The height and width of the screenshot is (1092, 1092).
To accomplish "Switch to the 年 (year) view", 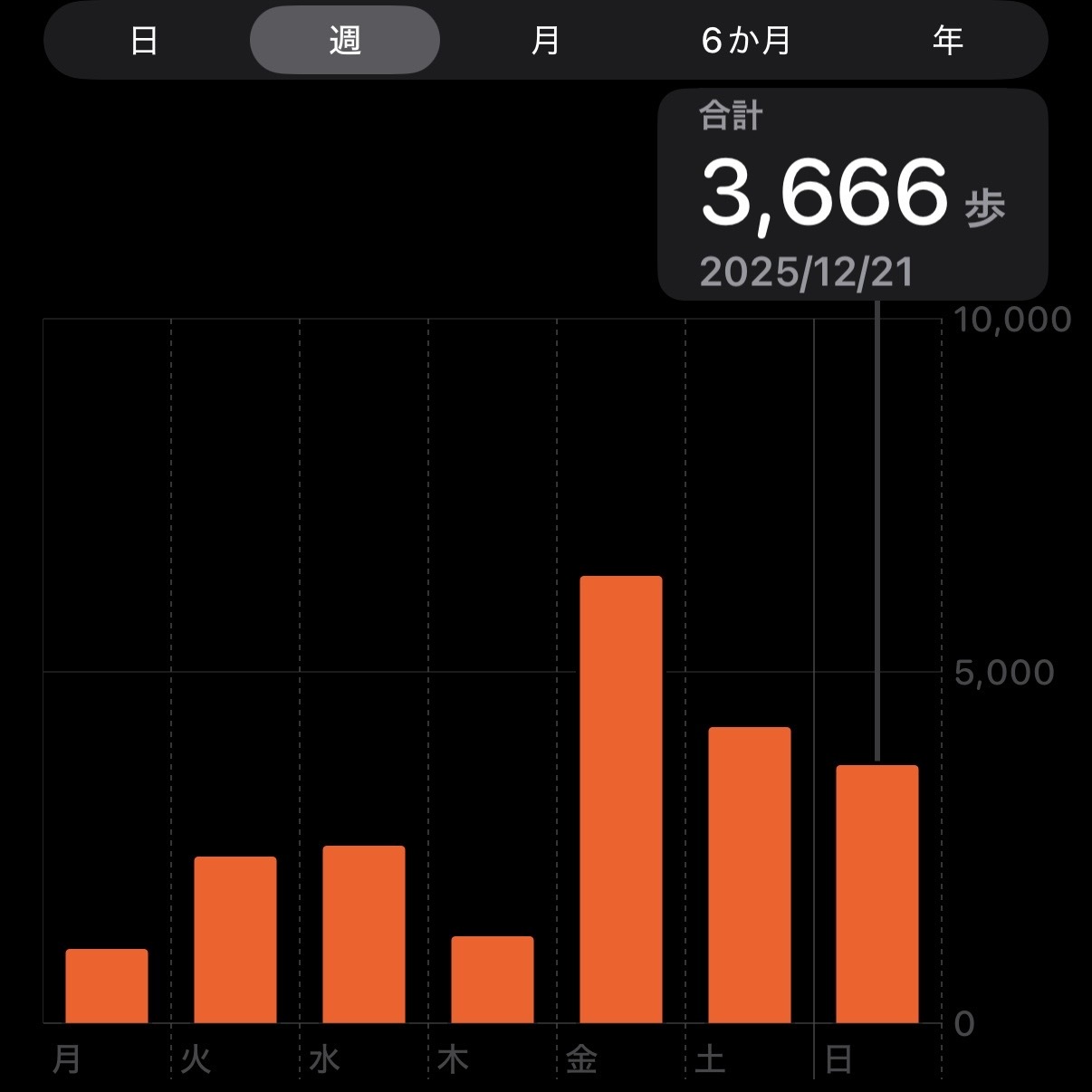I will click(947, 41).
